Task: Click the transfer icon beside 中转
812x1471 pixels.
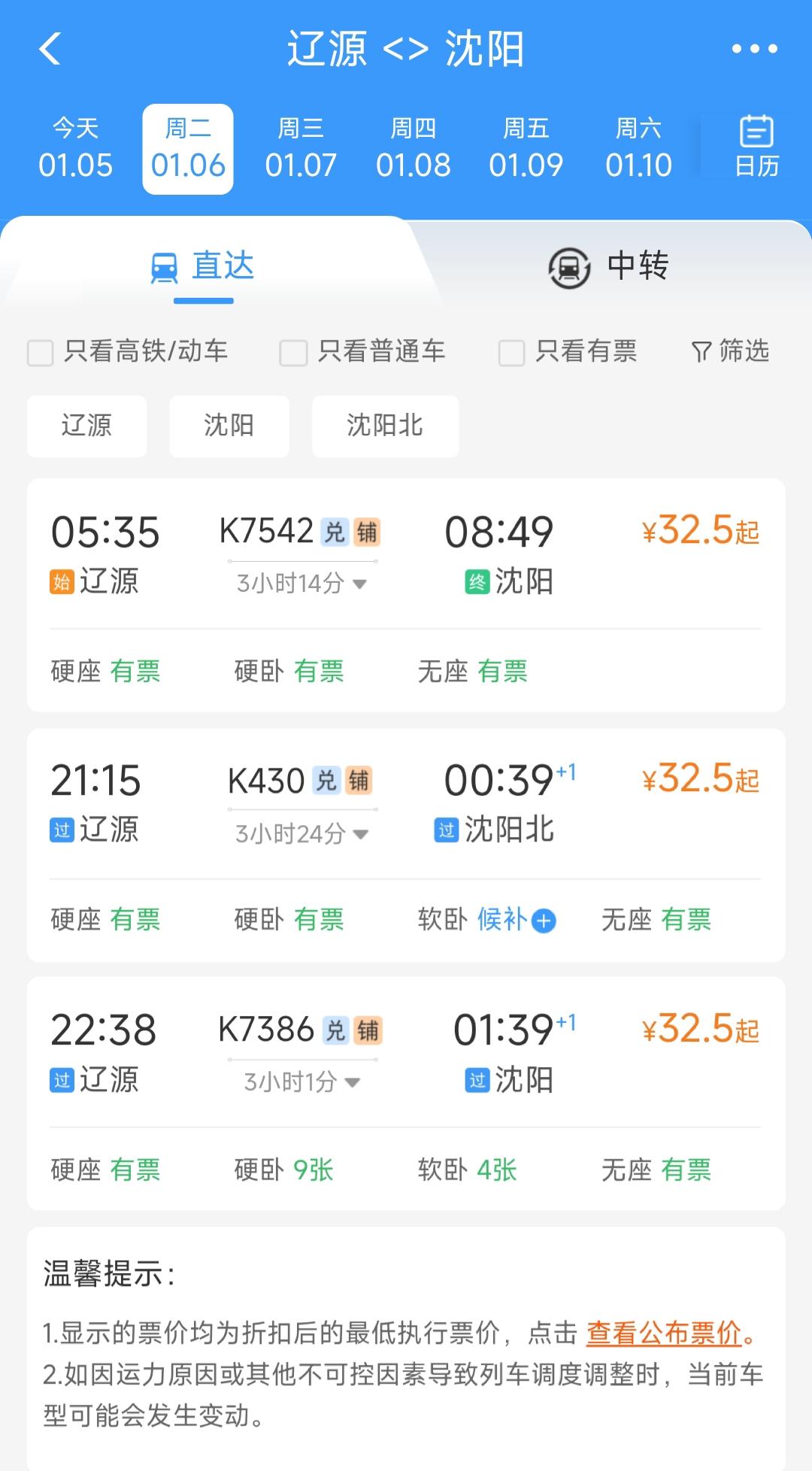Action: tap(568, 268)
